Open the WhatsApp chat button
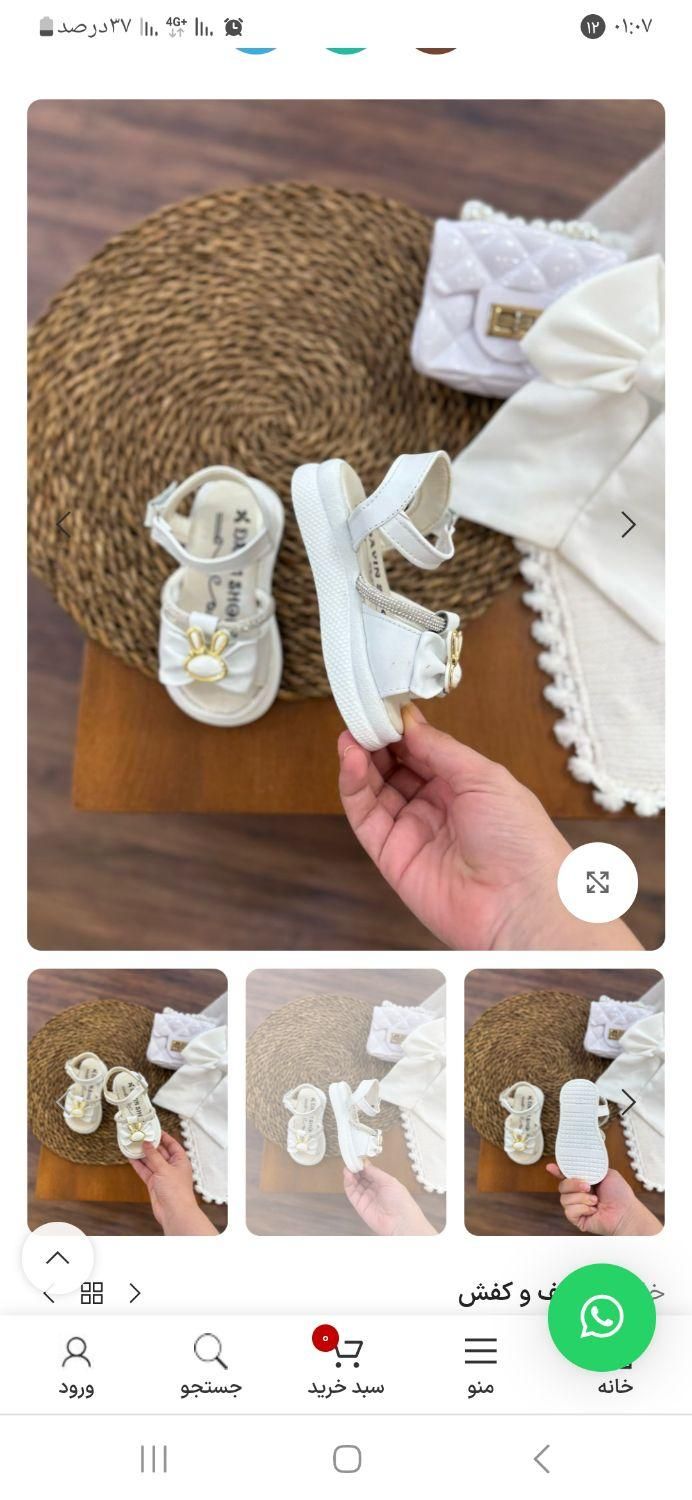This screenshot has width=692, height=1500. coord(602,1318)
